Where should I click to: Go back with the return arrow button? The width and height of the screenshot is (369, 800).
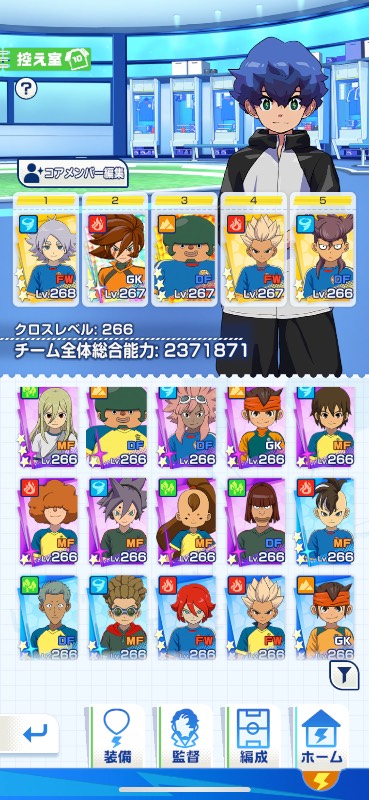pyautogui.click(x=30, y=734)
